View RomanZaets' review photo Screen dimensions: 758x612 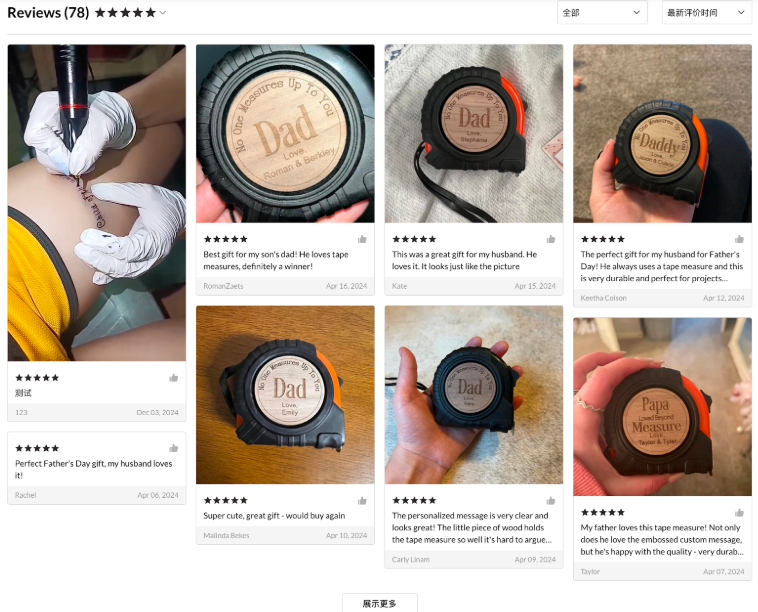285,133
